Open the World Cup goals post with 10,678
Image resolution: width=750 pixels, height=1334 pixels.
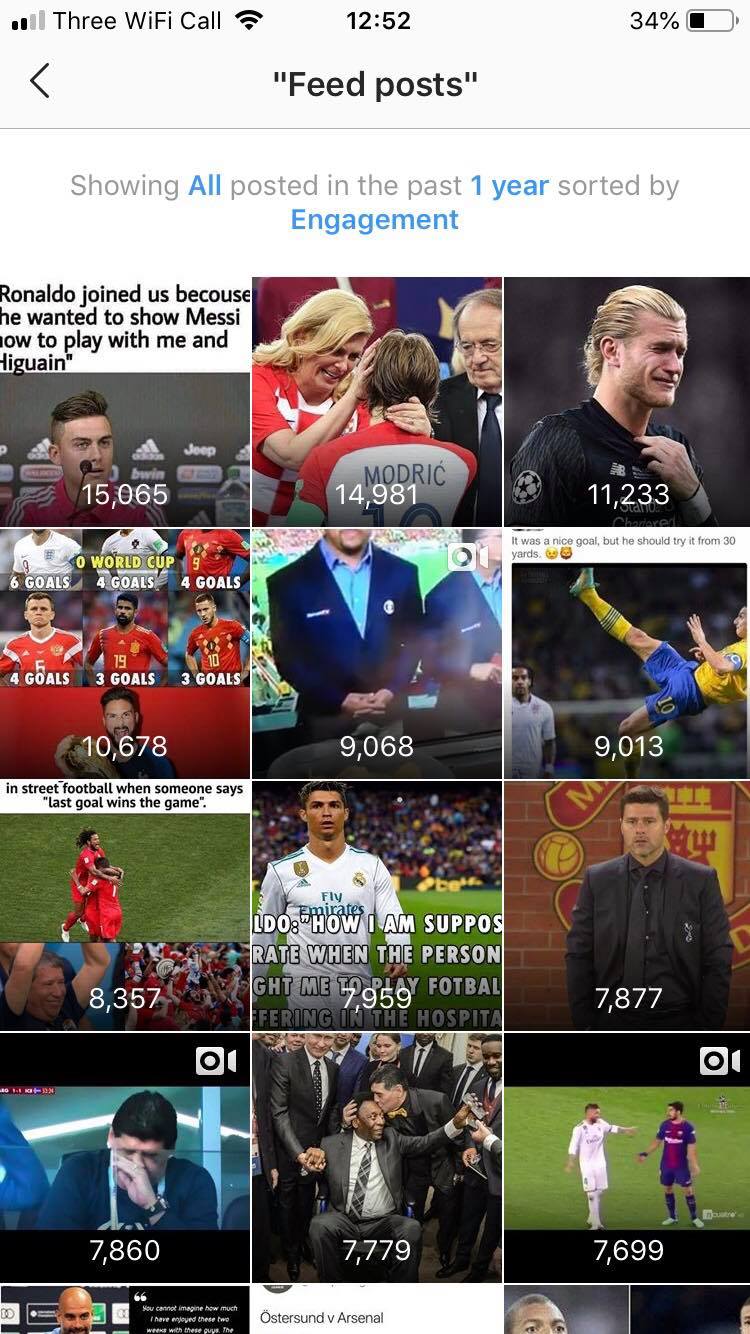click(x=124, y=654)
